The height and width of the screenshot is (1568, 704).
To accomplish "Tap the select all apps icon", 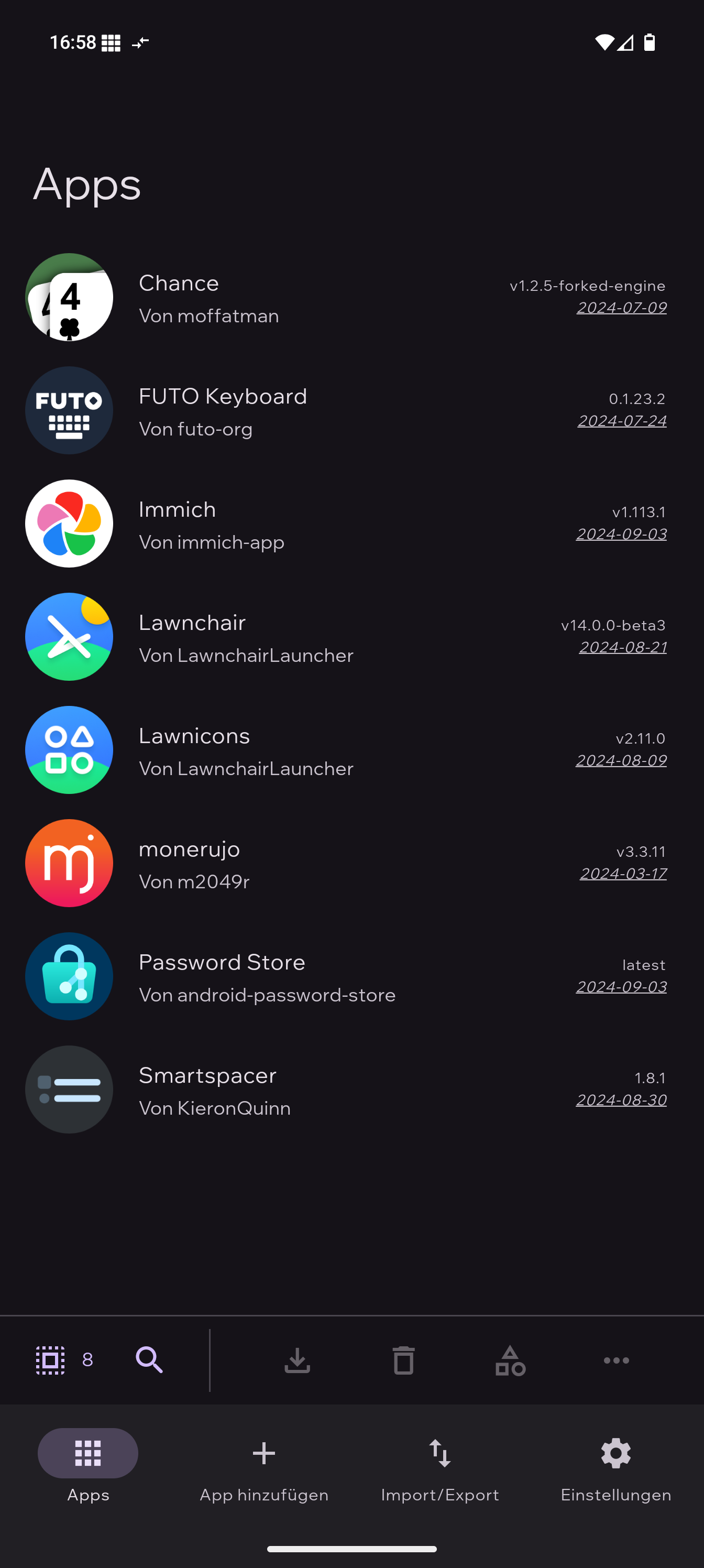I will [x=50, y=1360].
